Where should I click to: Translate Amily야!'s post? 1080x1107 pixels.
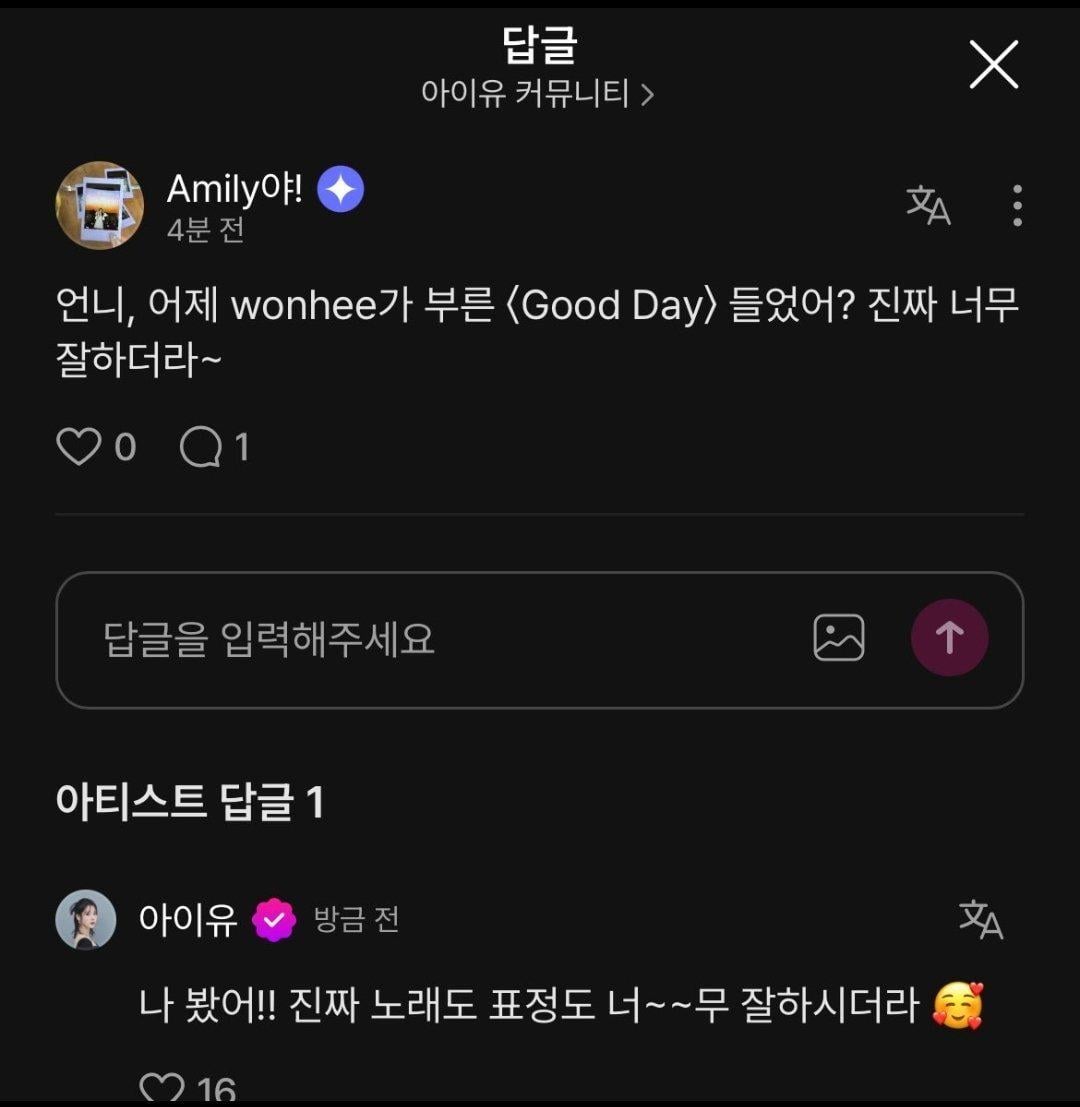point(928,205)
